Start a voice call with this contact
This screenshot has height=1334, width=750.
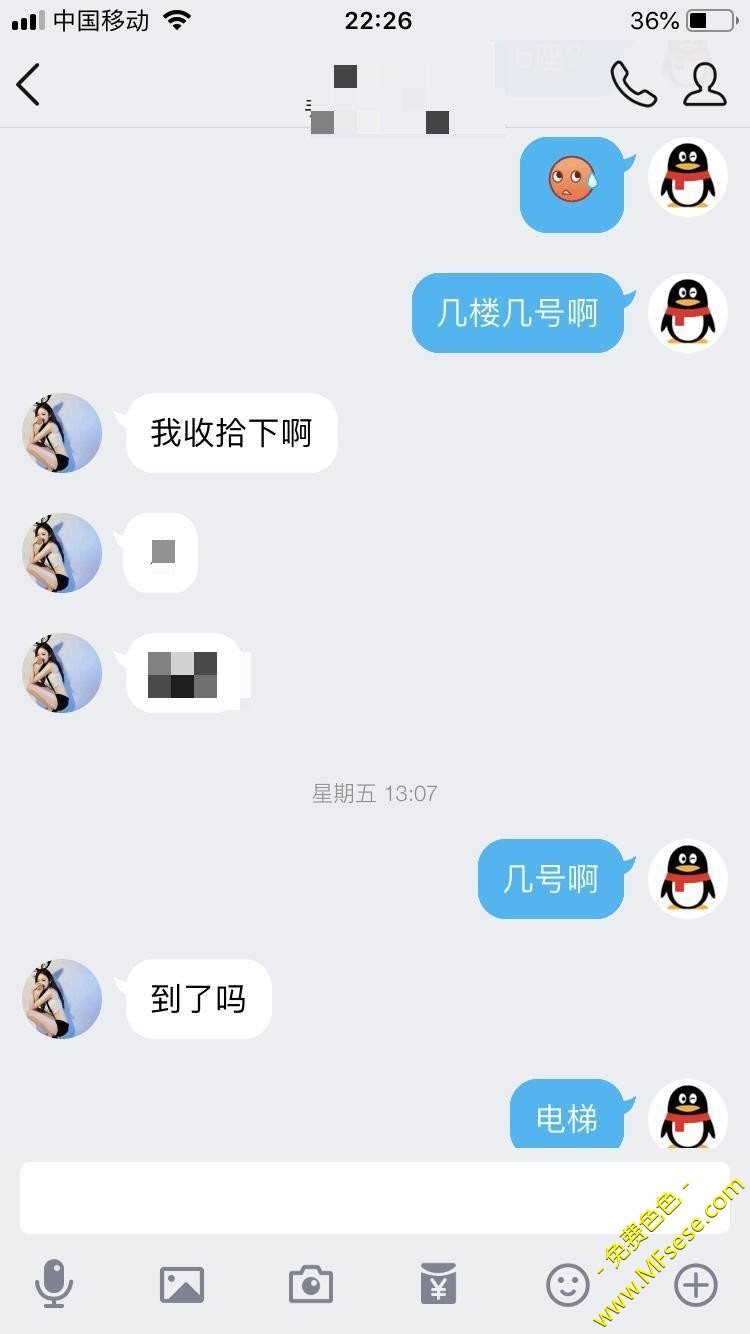pyautogui.click(x=633, y=84)
